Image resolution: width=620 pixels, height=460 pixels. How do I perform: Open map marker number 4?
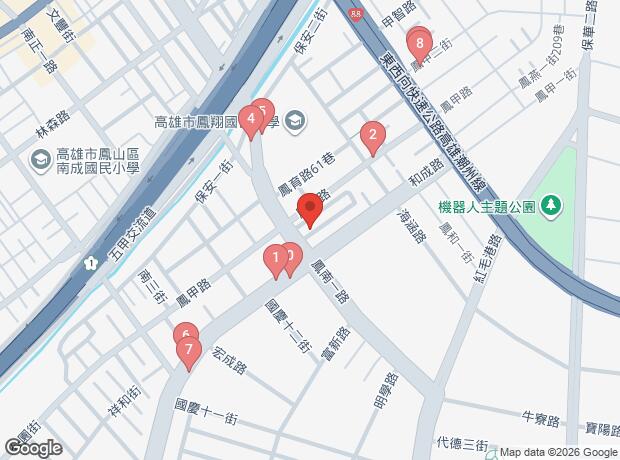click(x=250, y=122)
